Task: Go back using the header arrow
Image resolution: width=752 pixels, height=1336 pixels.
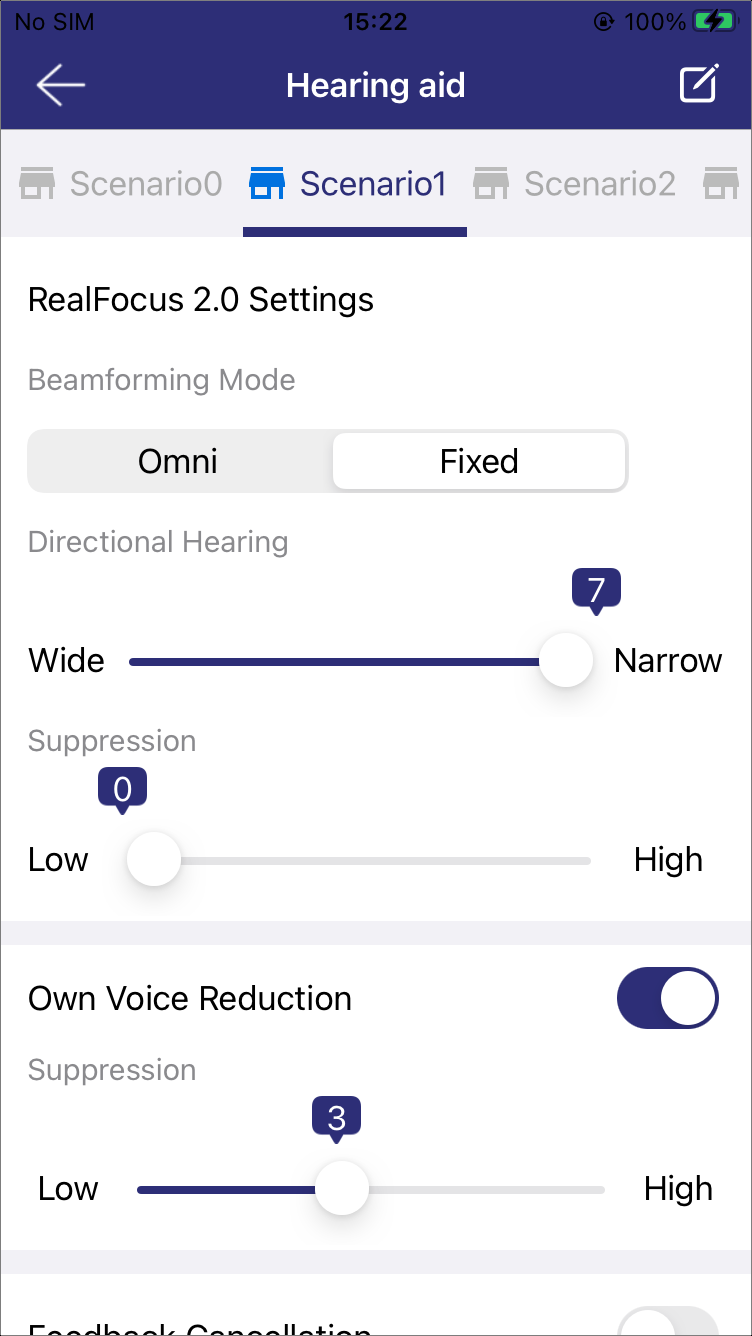Action: pos(61,86)
